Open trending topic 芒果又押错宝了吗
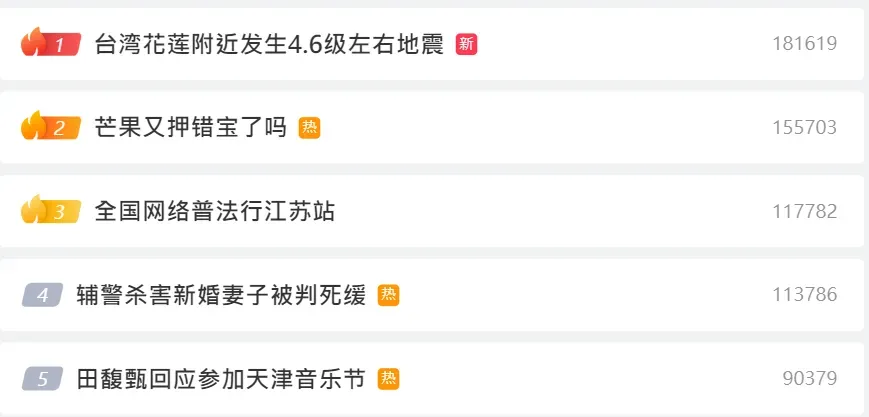The width and height of the screenshot is (869, 417). coord(190,128)
